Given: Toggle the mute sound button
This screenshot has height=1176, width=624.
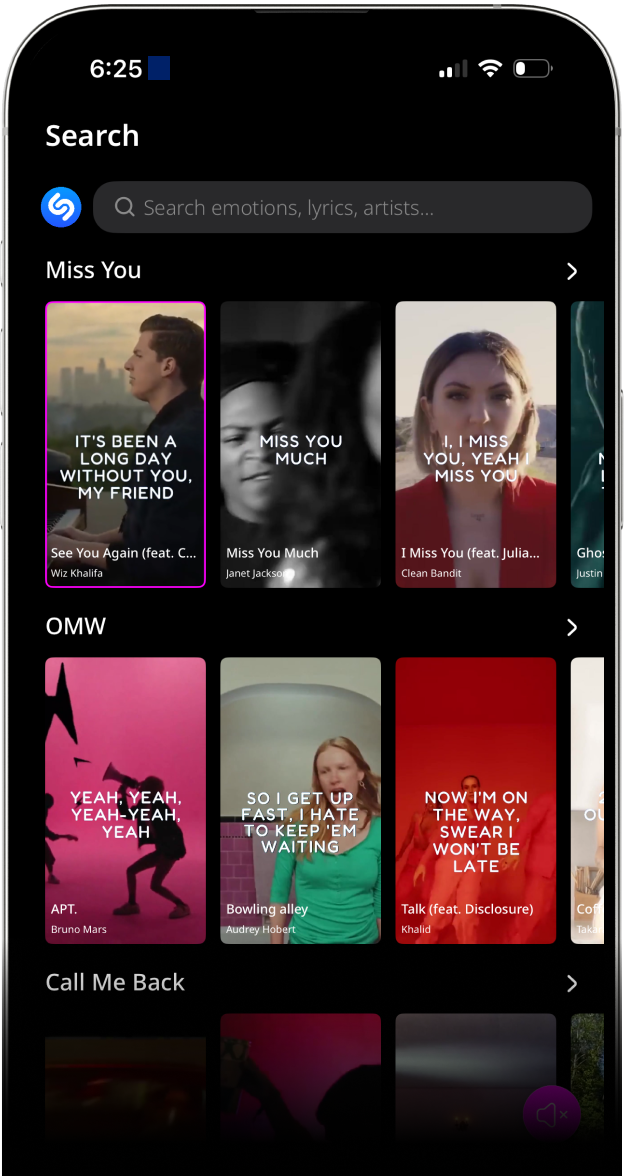Looking at the screenshot, I should tap(552, 1114).
